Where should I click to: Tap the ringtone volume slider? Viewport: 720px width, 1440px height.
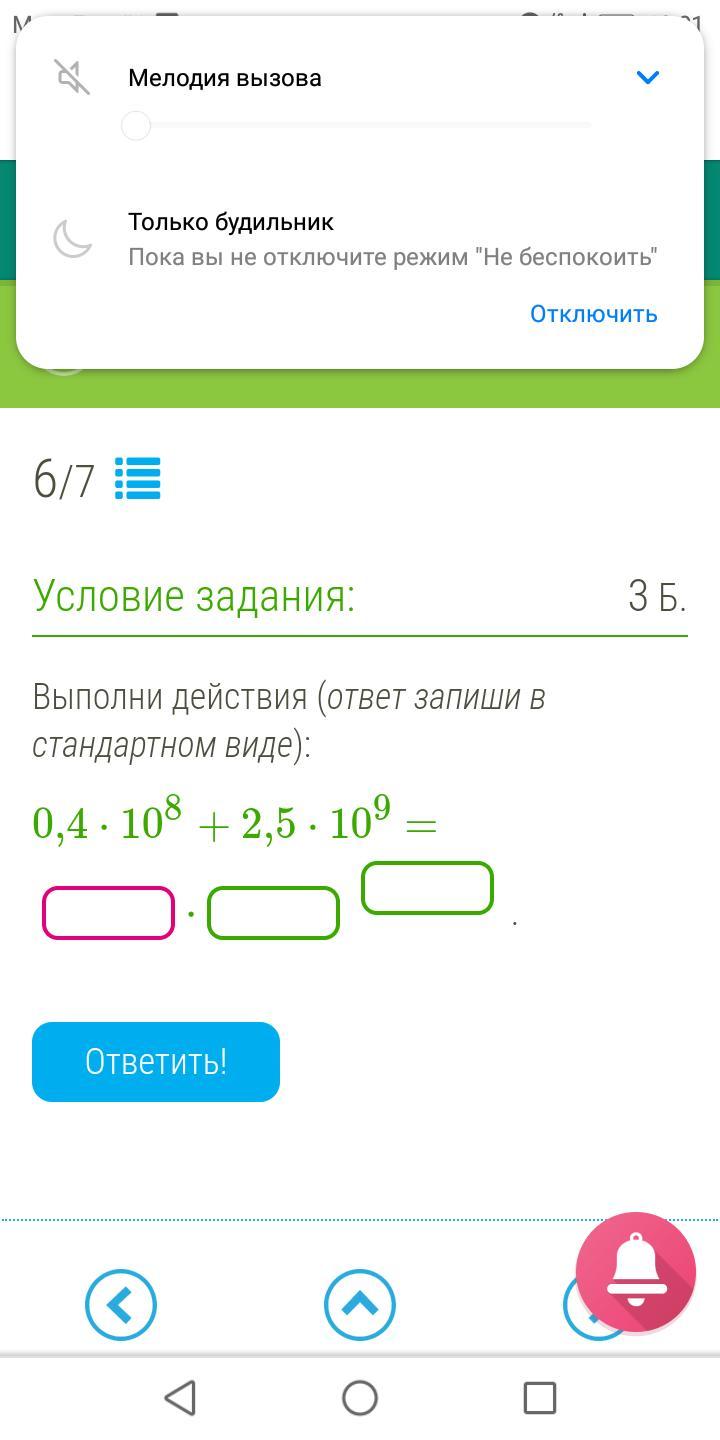tap(360, 126)
